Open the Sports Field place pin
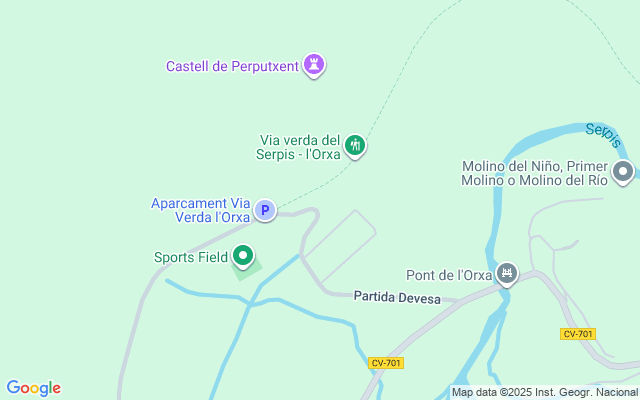 (x=243, y=257)
